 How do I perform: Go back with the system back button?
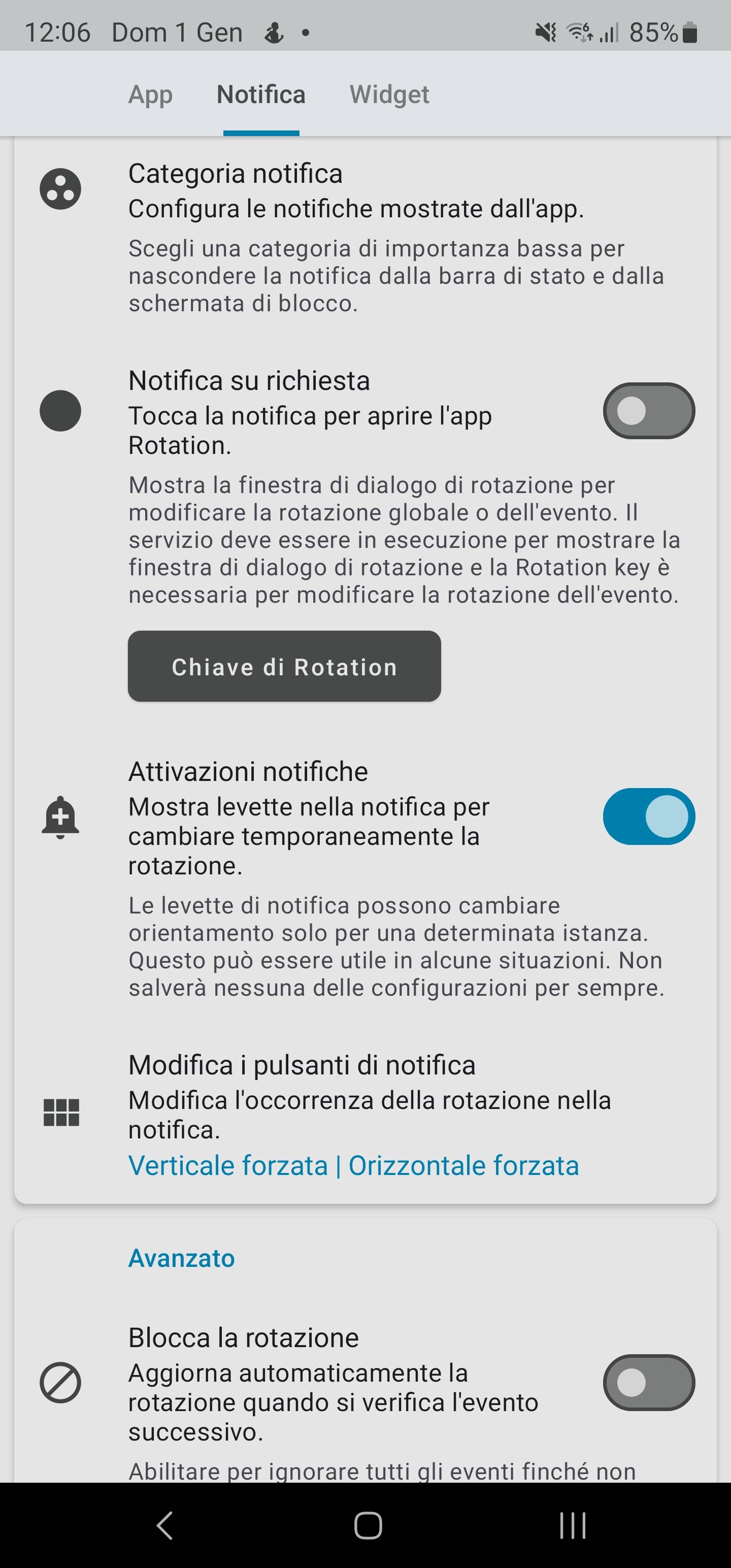point(164,1525)
